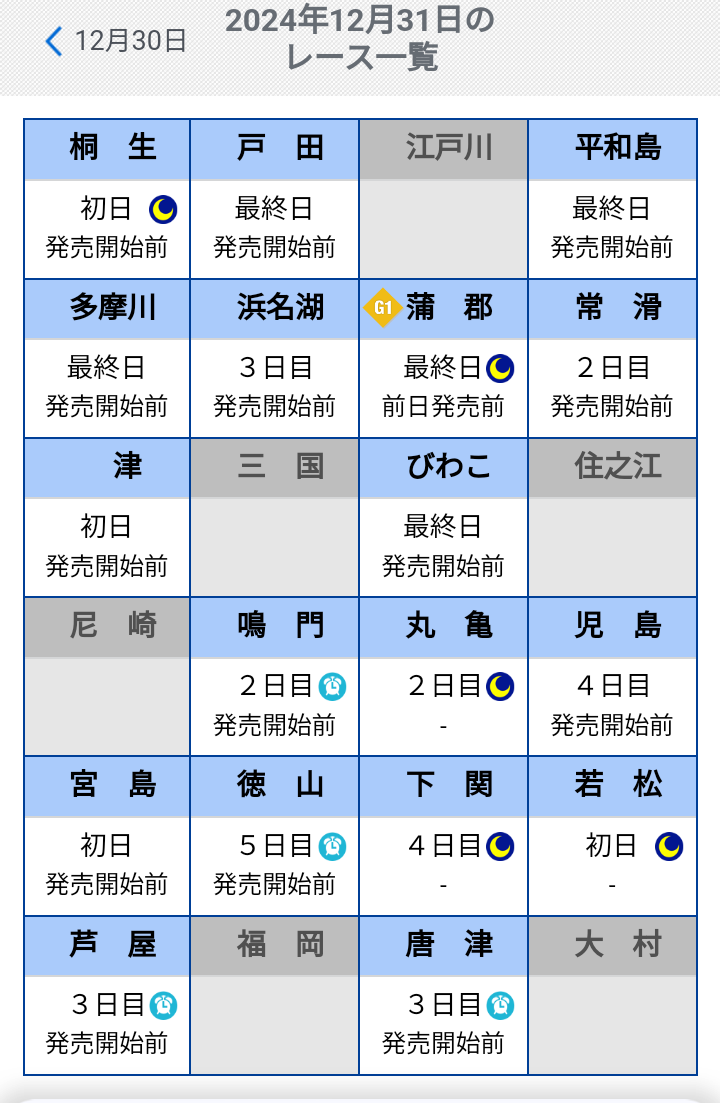This screenshot has height=1103, width=720.
Task: View 多摩川 races
Action: (x=107, y=308)
